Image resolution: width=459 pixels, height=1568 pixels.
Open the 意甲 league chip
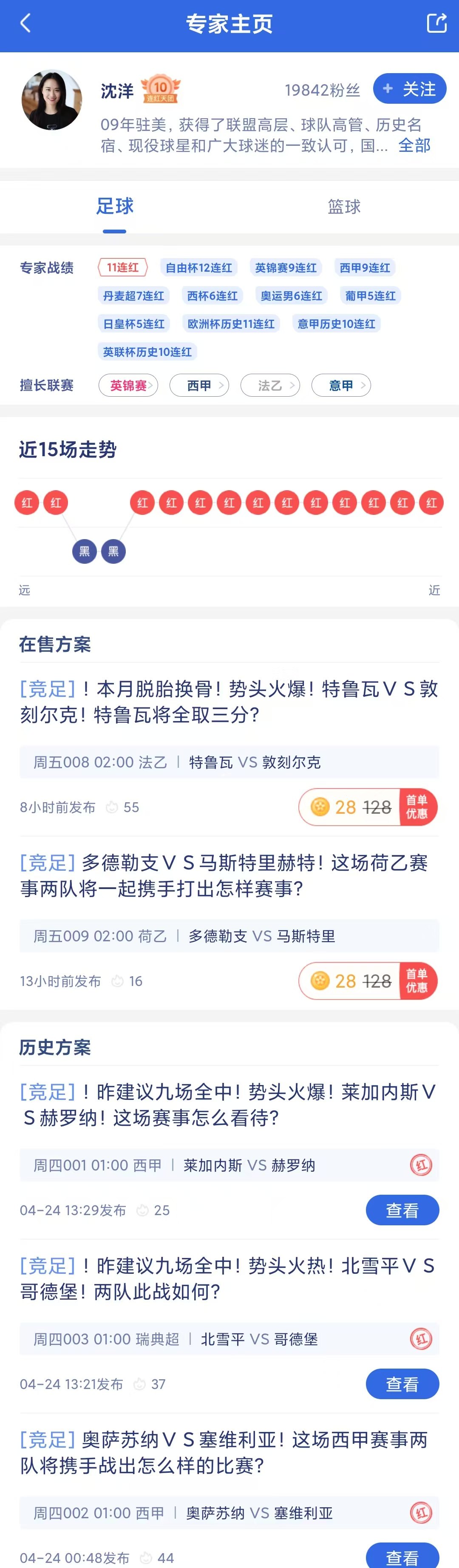point(341,385)
